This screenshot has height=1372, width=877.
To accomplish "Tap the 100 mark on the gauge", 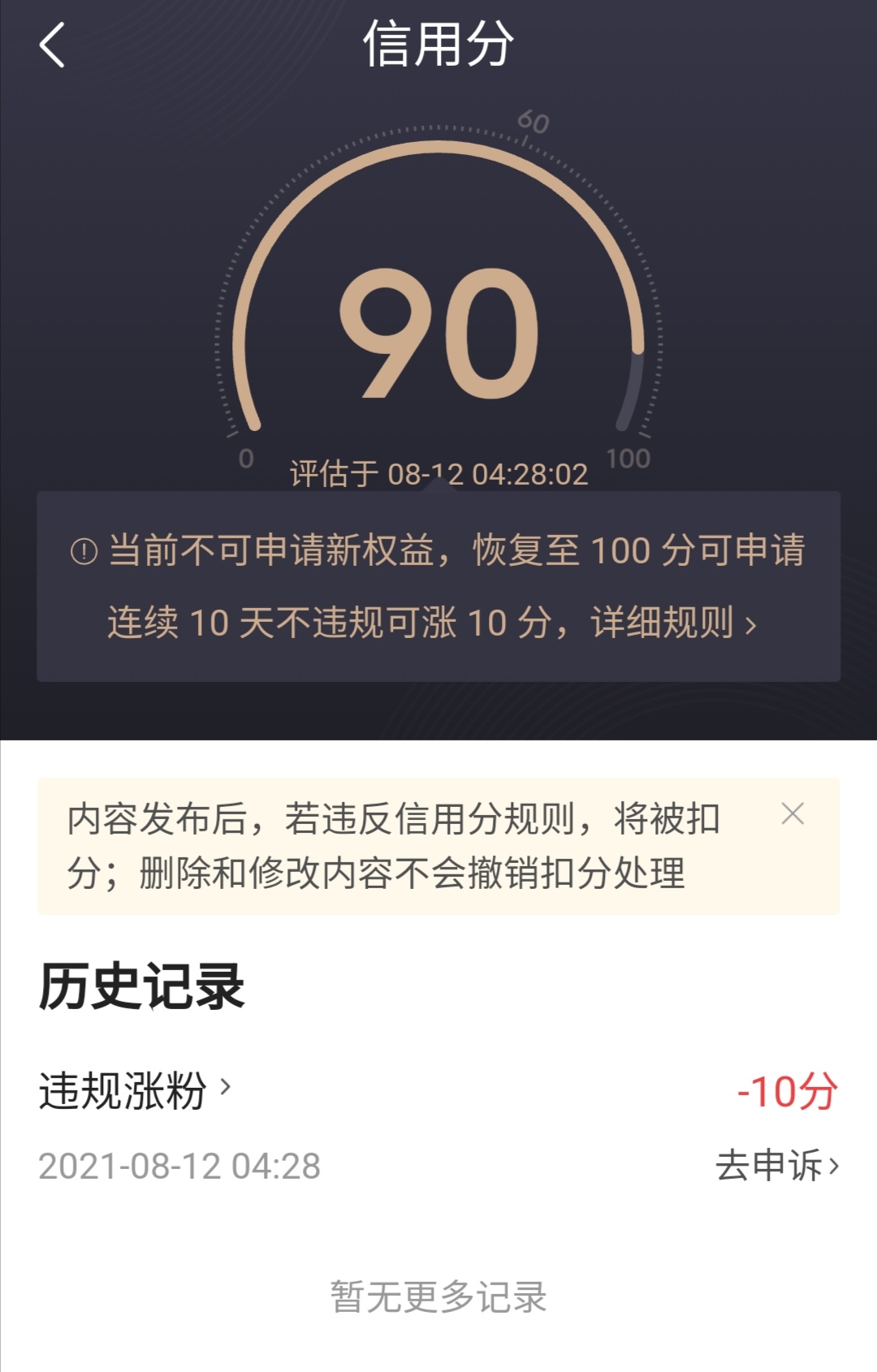I will [629, 459].
